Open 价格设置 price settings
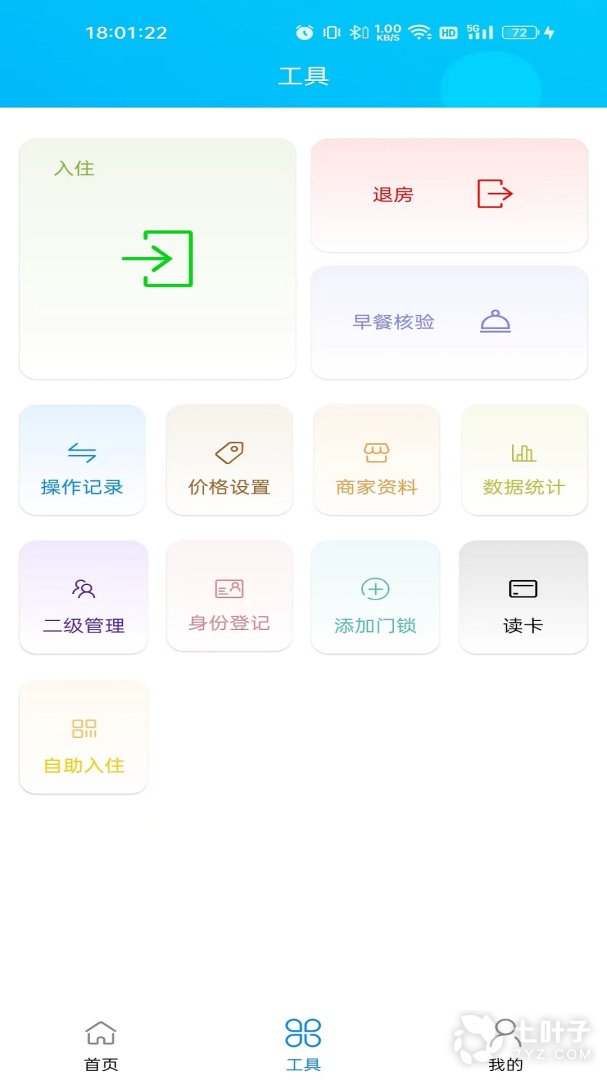Image resolution: width=607 pixels, height=1080 pixels. pos(229,460)
